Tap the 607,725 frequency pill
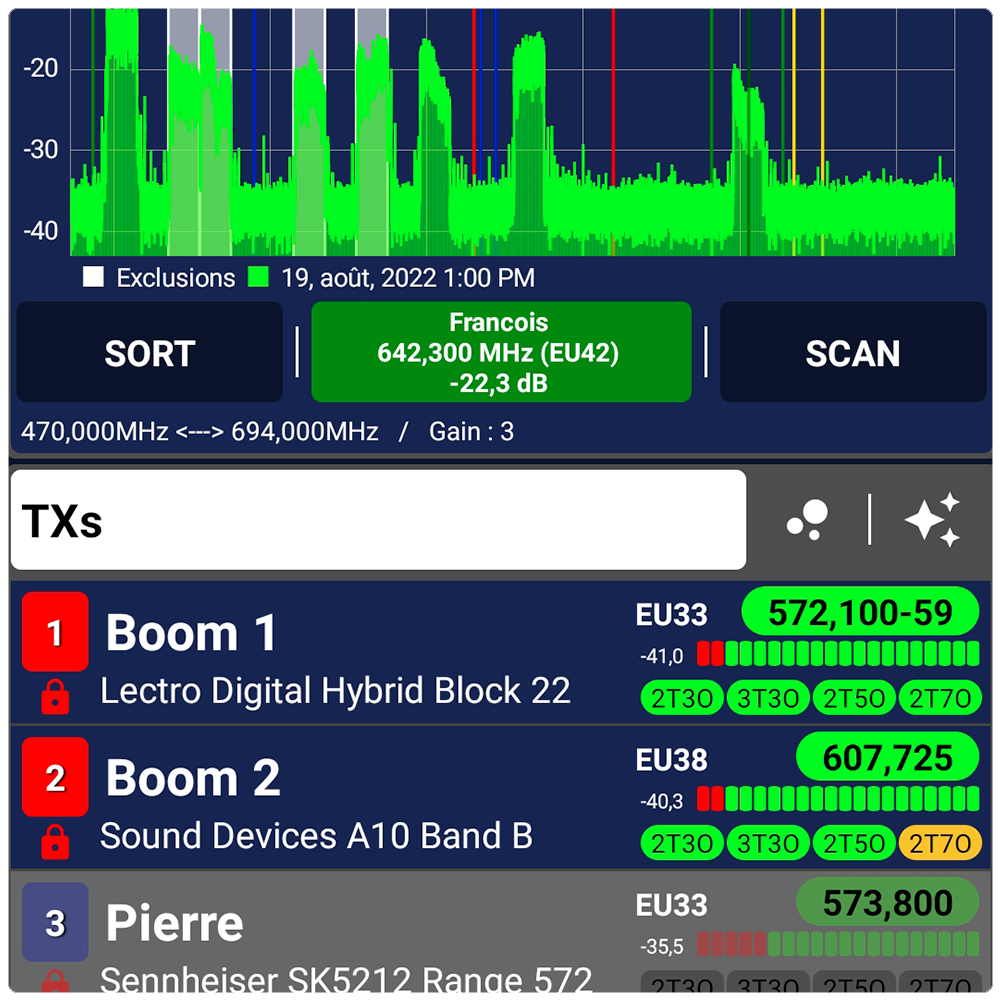 [x=887, y=758]
